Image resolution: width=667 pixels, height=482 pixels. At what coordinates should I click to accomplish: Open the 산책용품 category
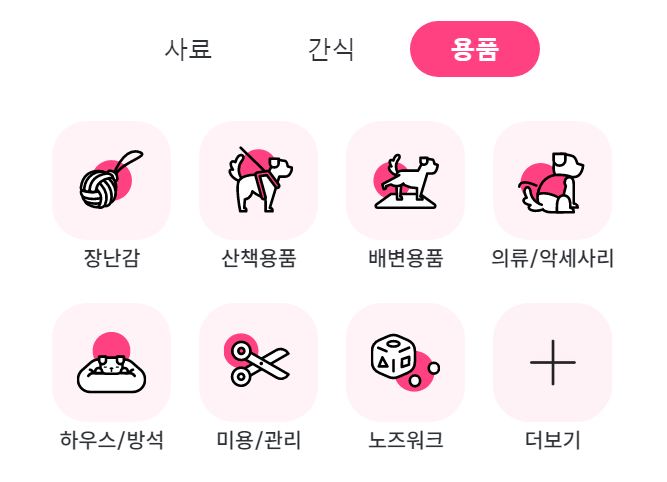(259, 181)
